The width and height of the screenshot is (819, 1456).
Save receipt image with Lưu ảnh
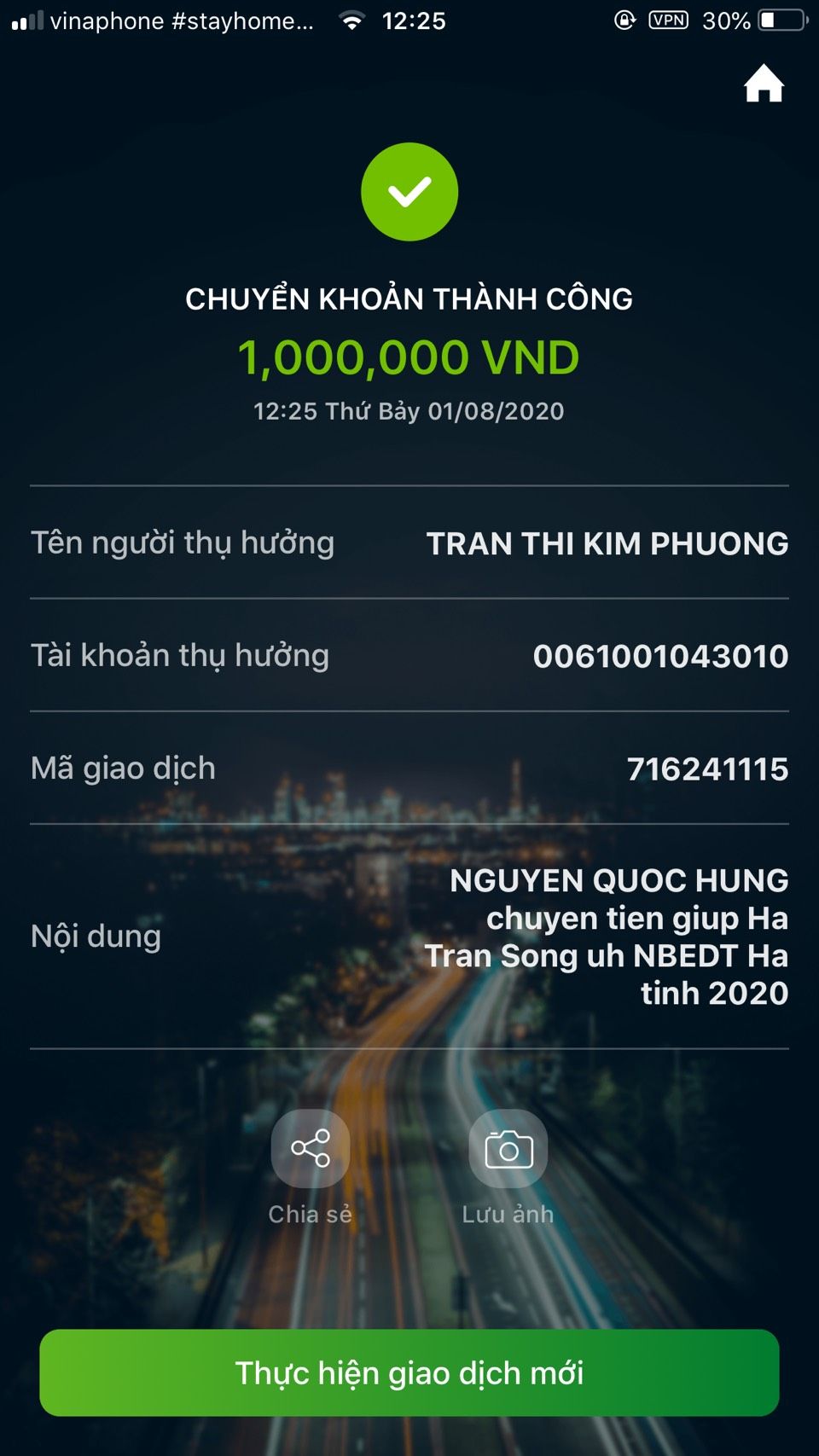(508, 1149)
